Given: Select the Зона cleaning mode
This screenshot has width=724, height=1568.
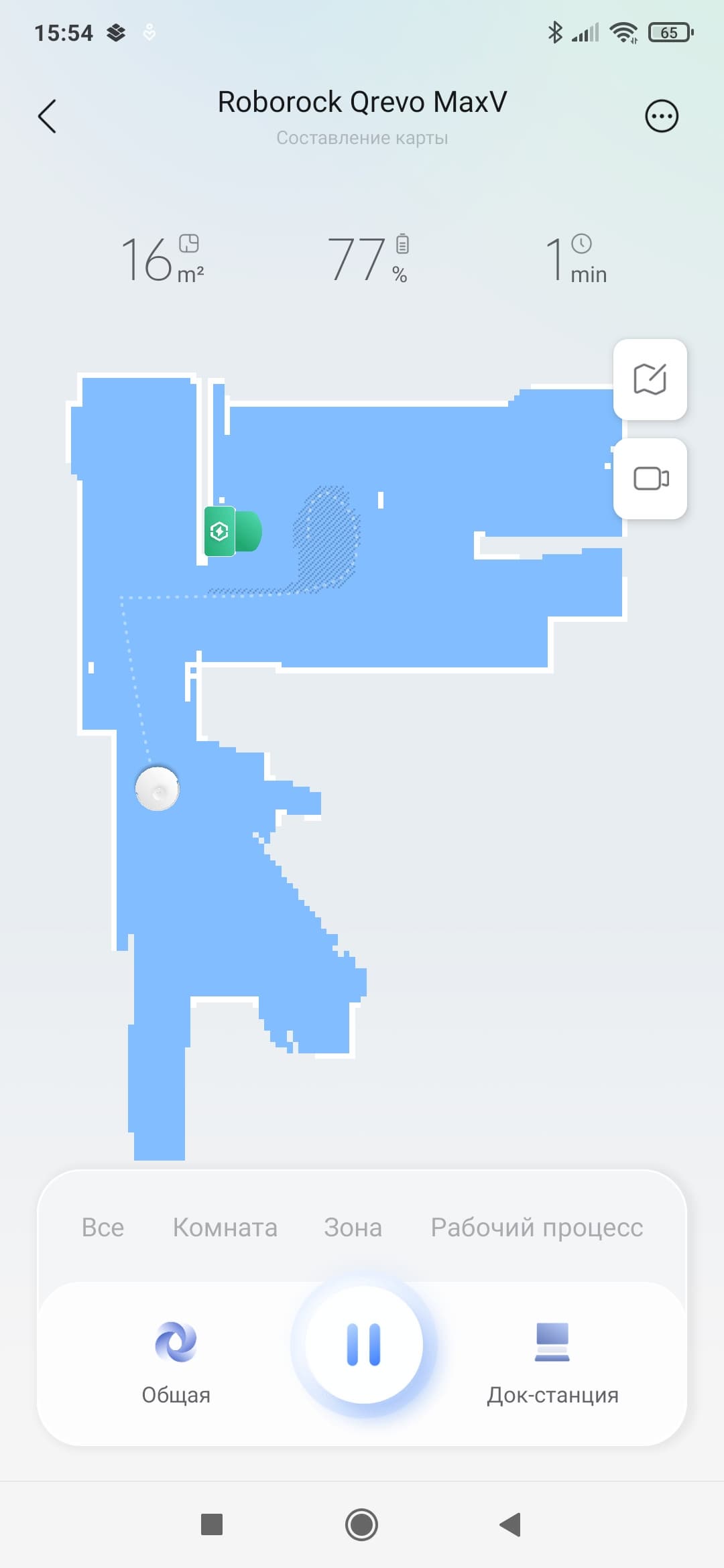Looking at the screenshot, I should [x=353, y=1228].
